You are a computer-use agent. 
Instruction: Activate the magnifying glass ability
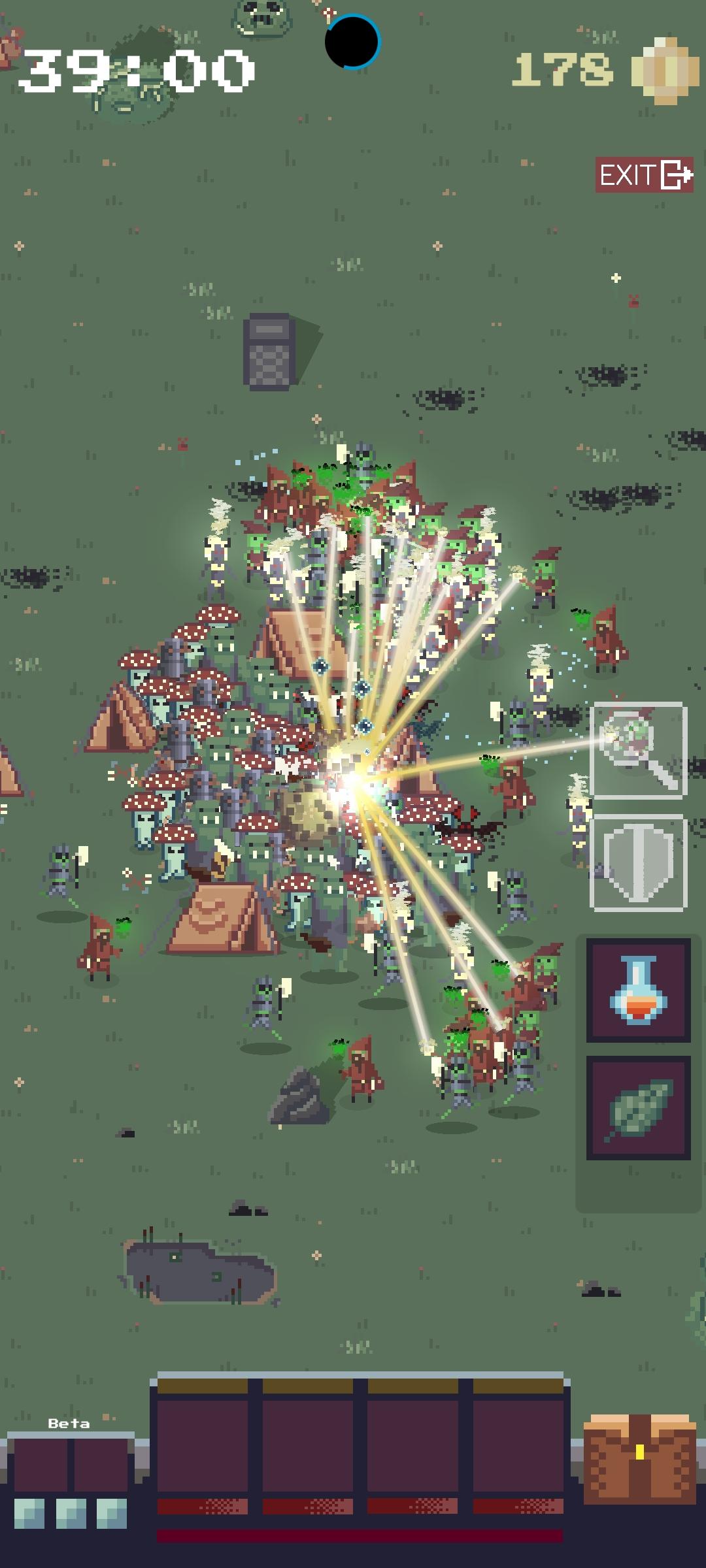638,750
